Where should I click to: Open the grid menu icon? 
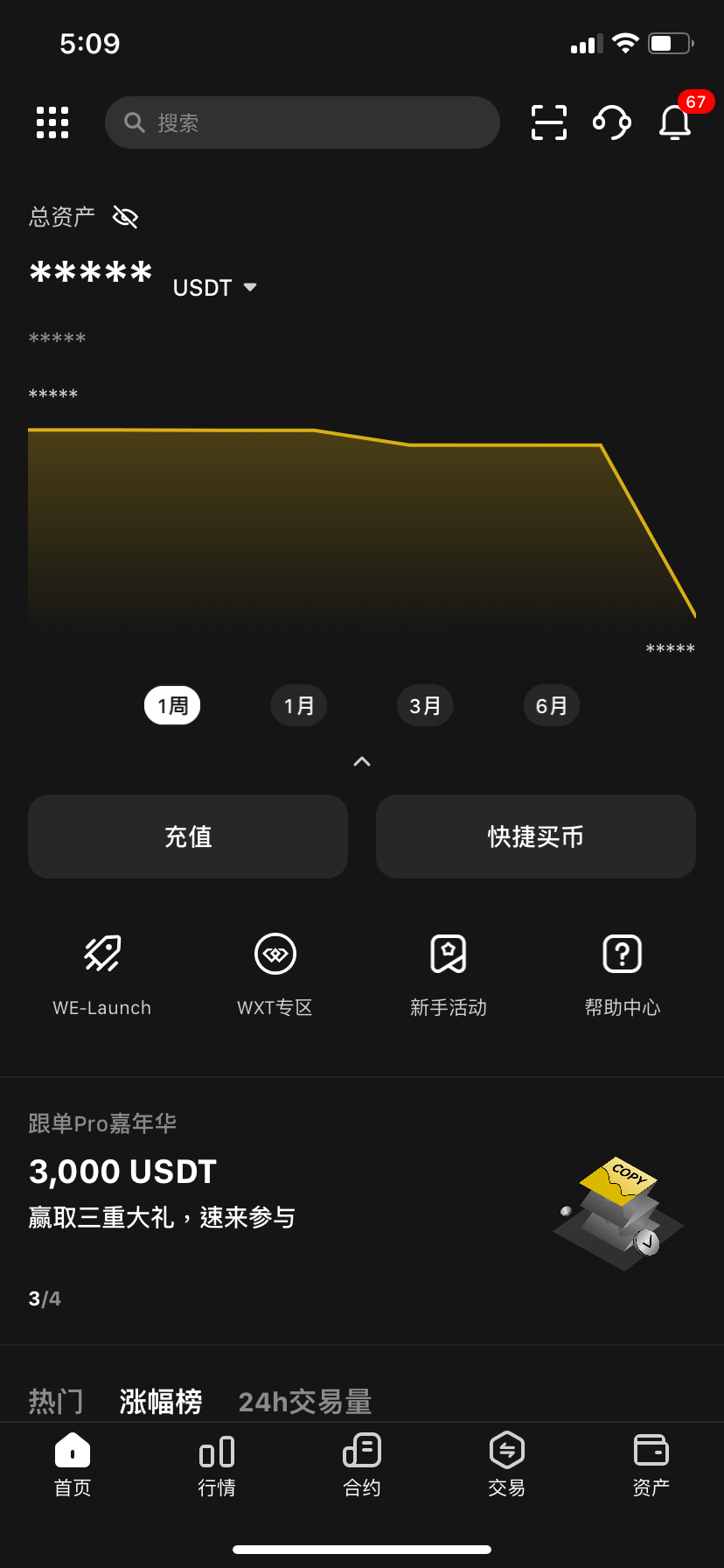(x=52, y=122)
